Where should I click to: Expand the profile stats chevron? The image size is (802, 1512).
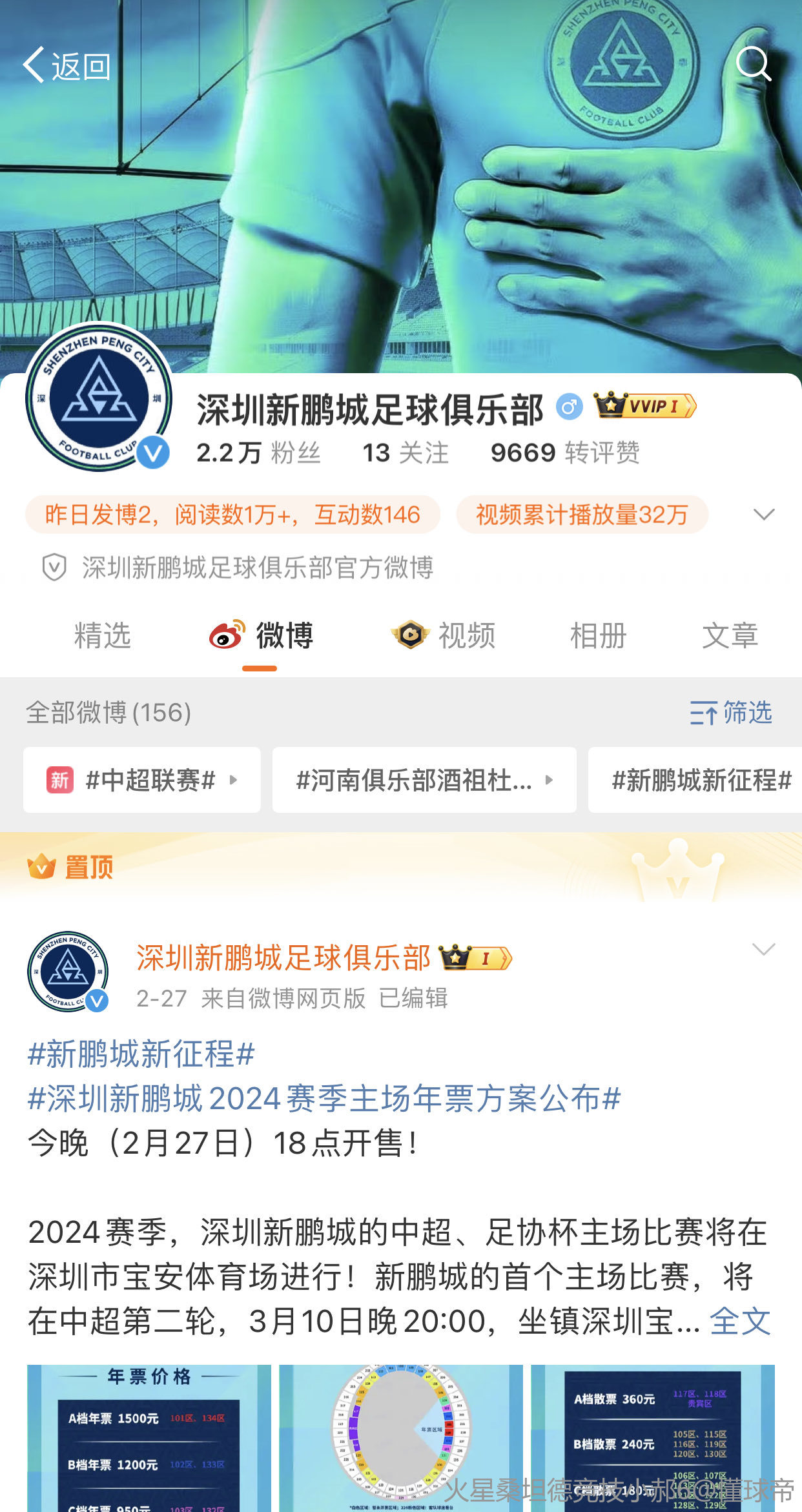click(x=763, y=515)
